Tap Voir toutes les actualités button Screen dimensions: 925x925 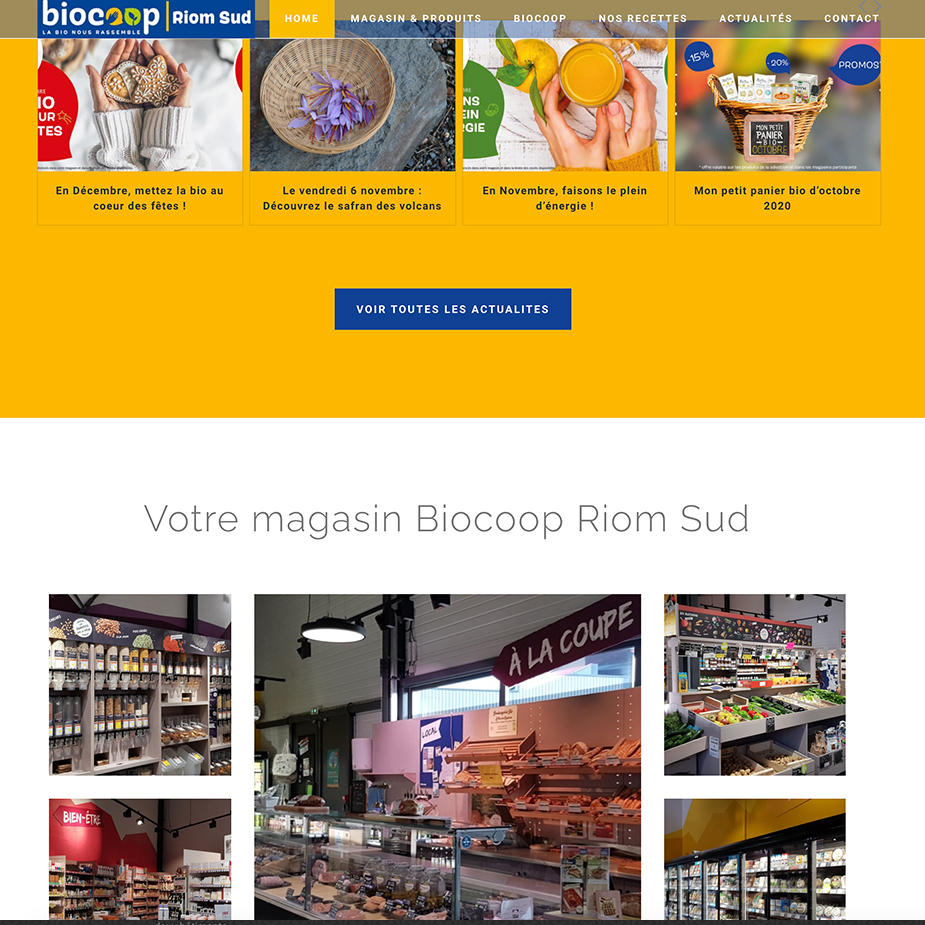coord(452,309)
